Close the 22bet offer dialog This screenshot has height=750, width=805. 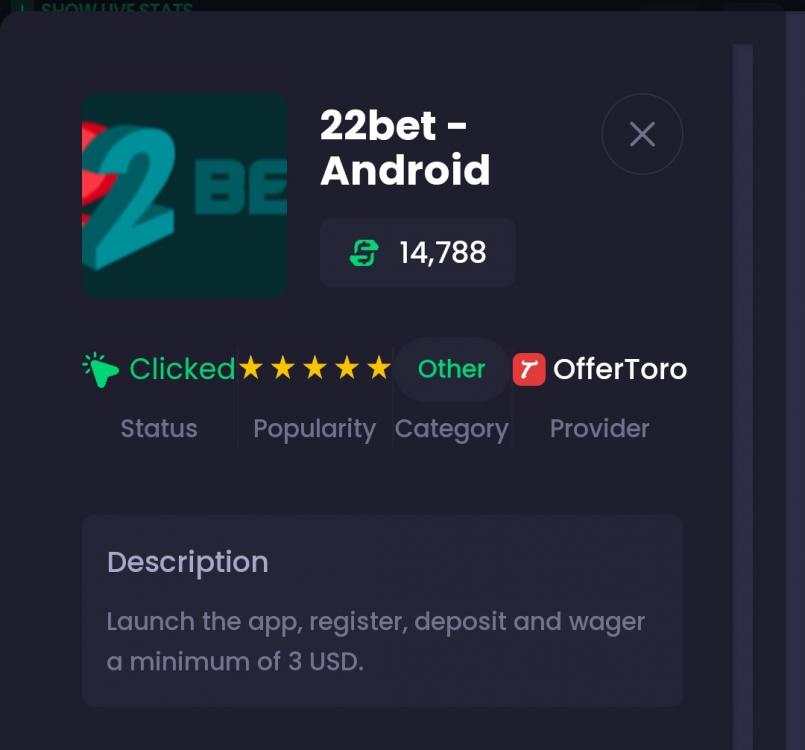[x=642, y=134]
